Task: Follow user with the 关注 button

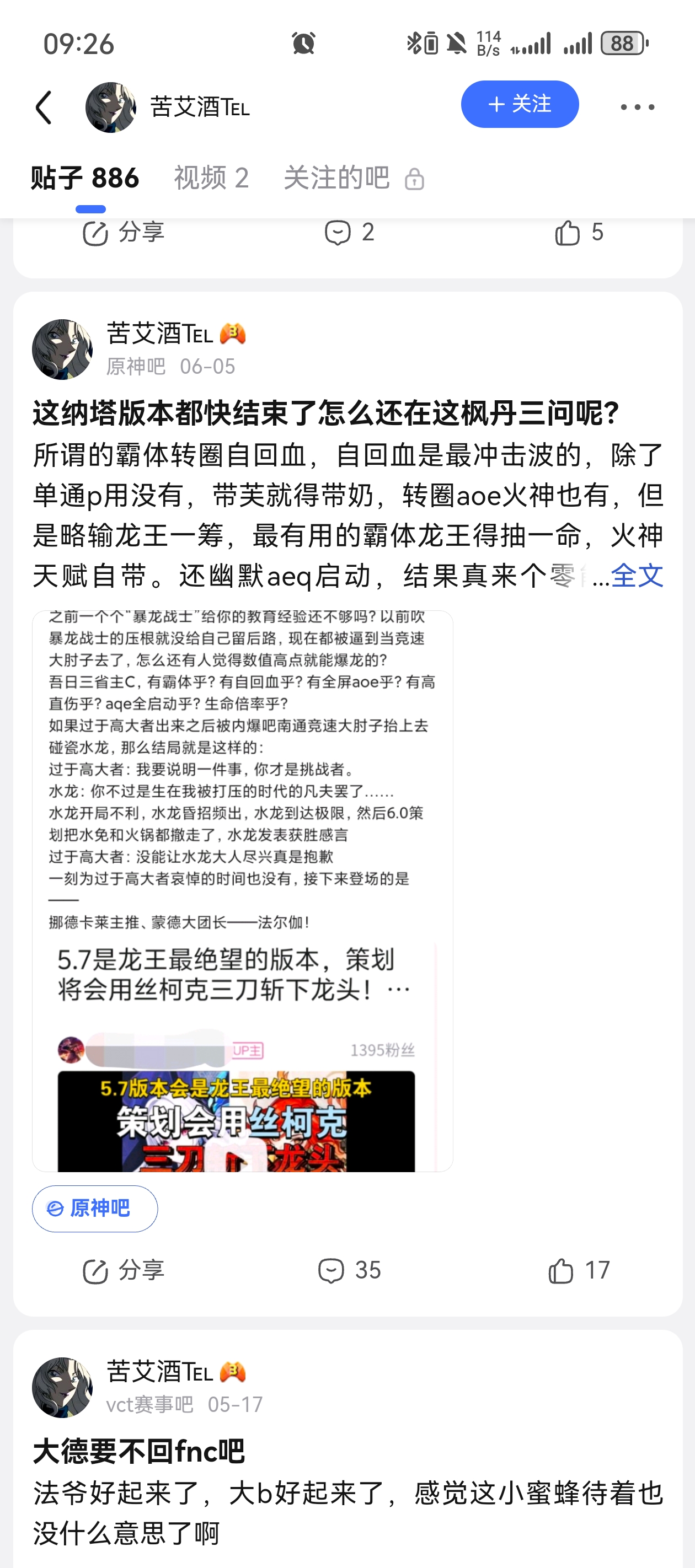Action: [x=519, y=104]
